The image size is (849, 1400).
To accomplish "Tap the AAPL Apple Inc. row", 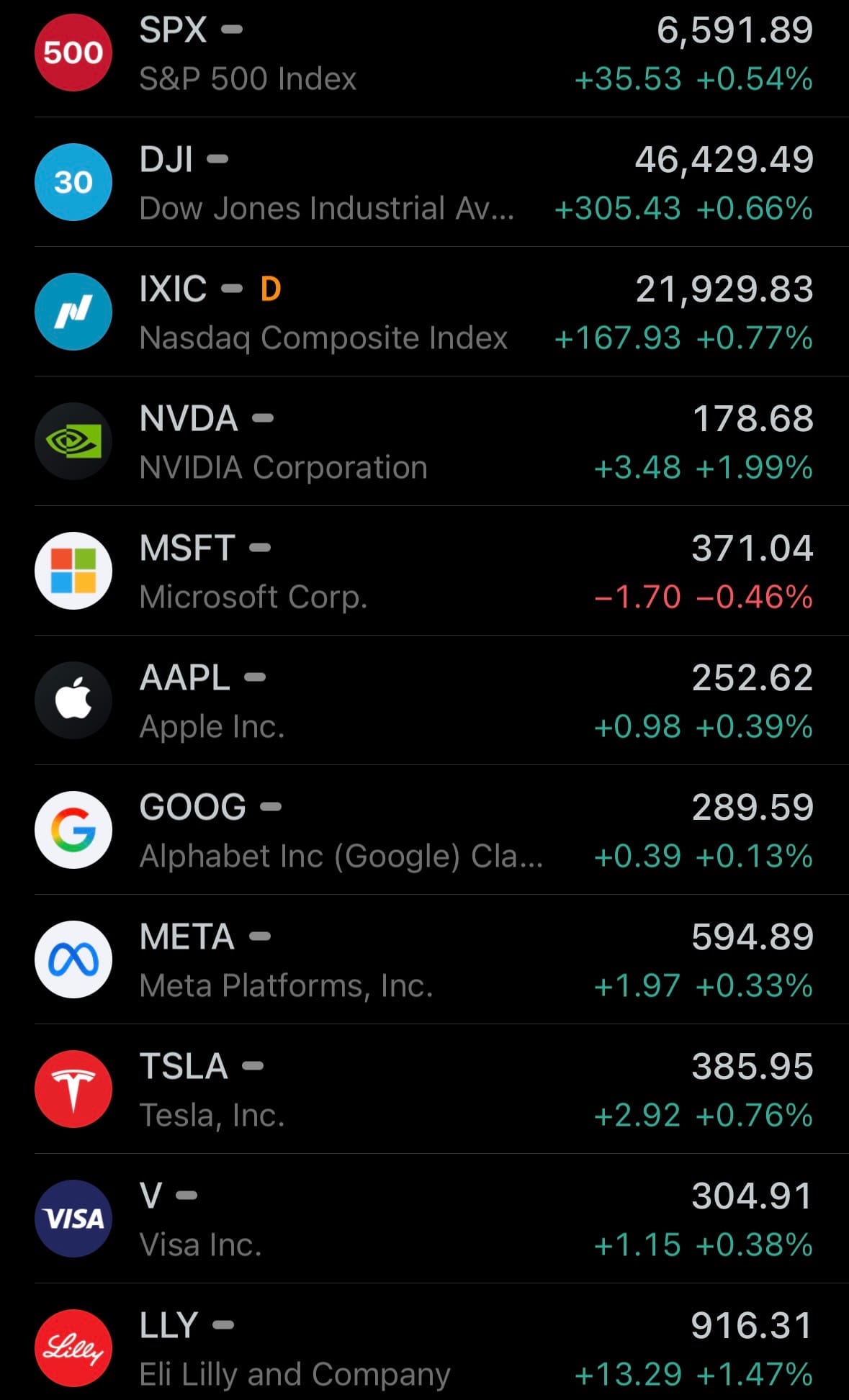I will point(424,701).
